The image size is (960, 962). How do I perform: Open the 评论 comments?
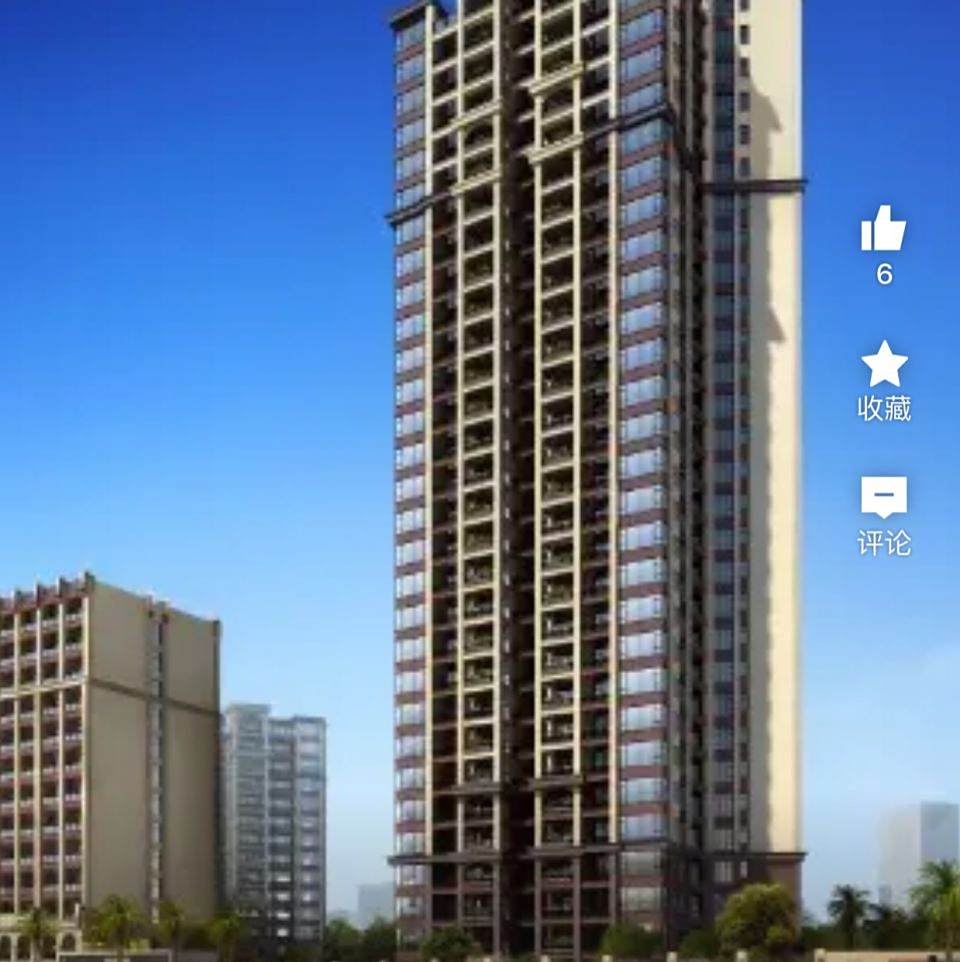(x=884, y=498)
